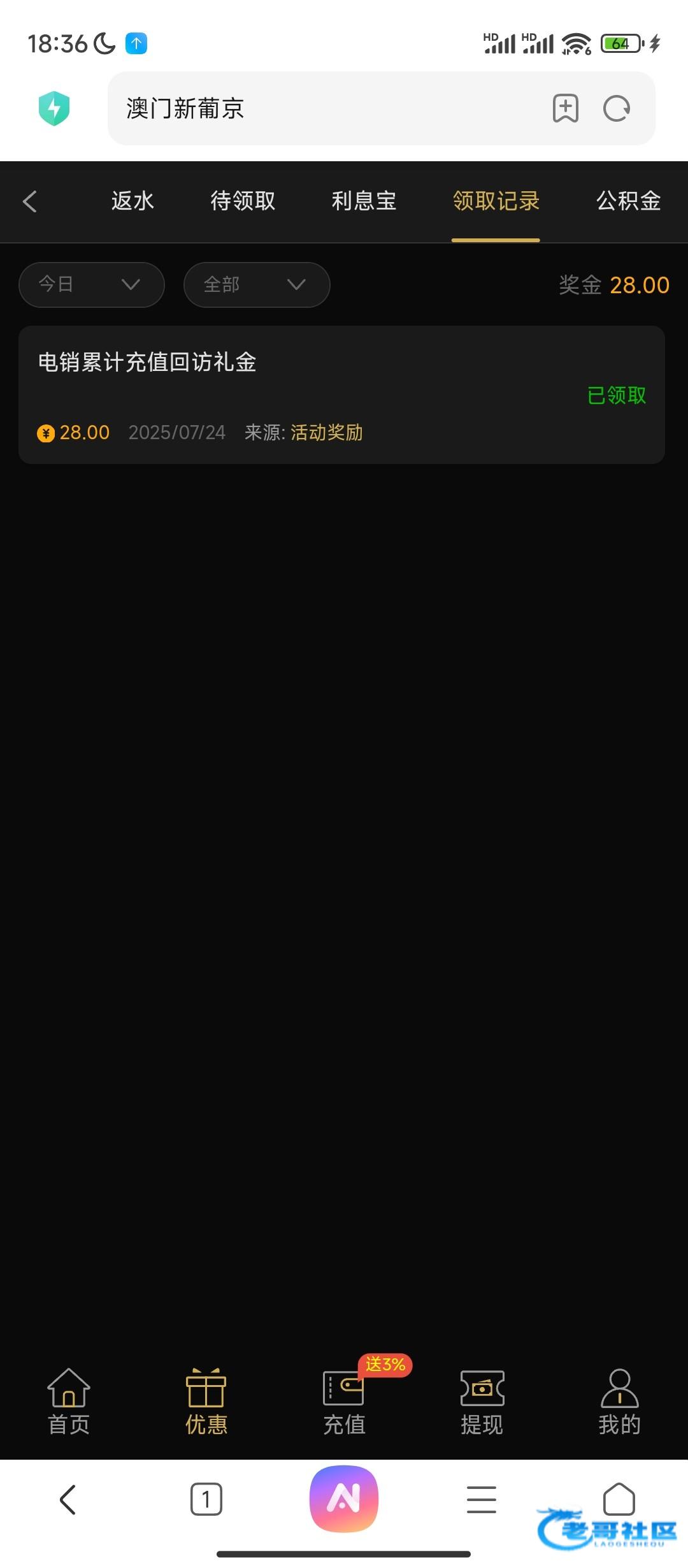Switch to the 利息宝 tab
688x1568 pixels.
[x=364, y=201]
